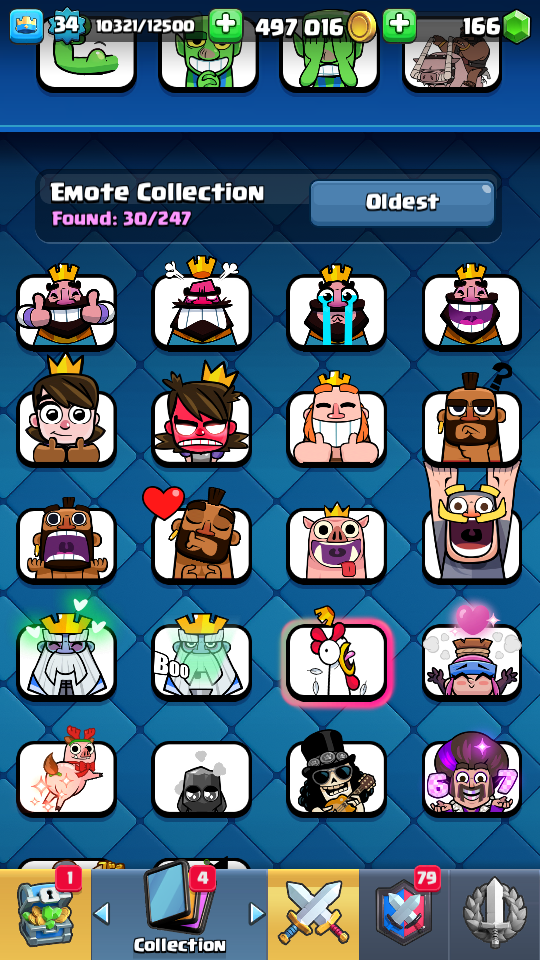Image resolution: width=540 pixels, height=960 pixels.
Task: Tap the plus button next to experience points
Action: coord(226,25)
